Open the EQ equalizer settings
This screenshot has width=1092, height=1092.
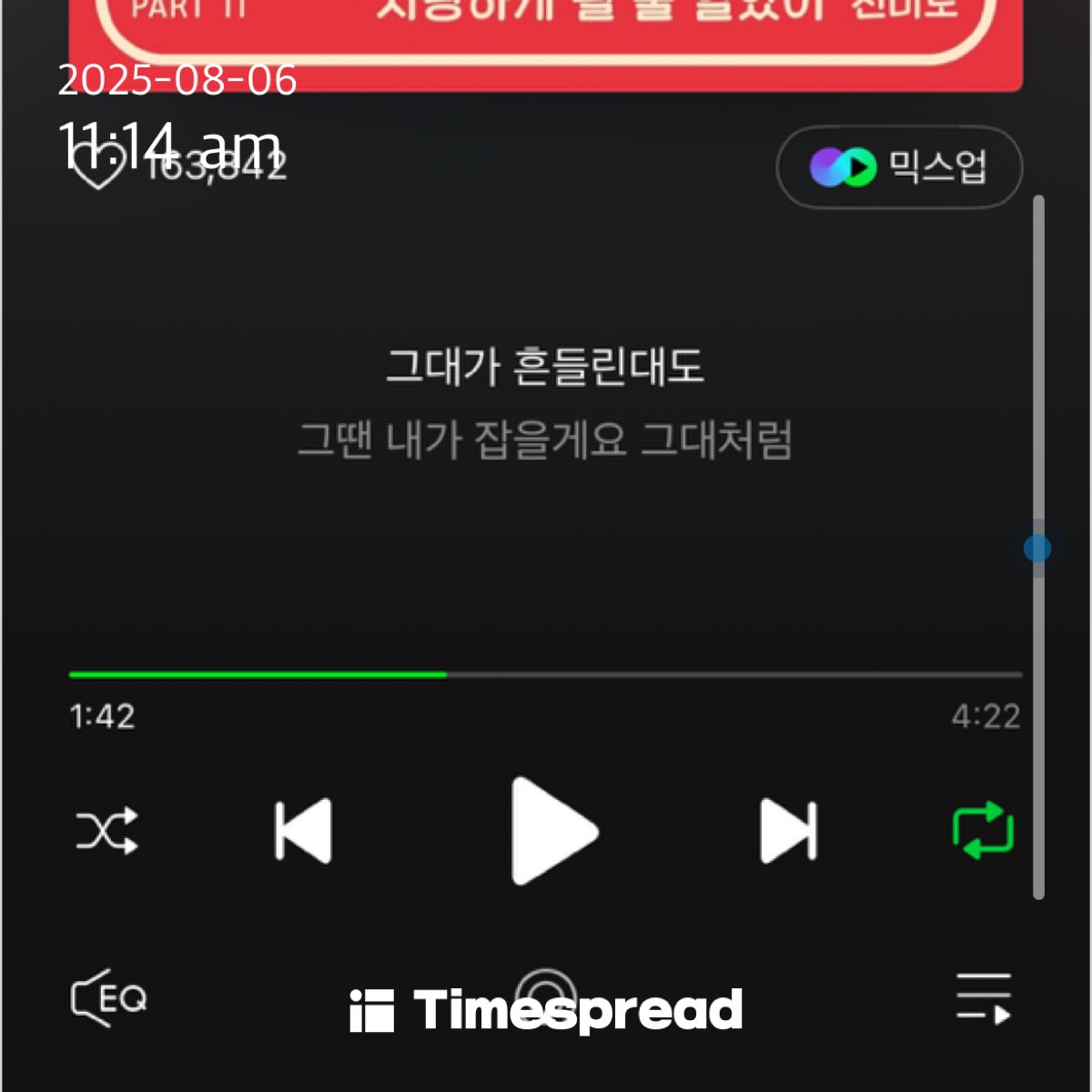108,998
